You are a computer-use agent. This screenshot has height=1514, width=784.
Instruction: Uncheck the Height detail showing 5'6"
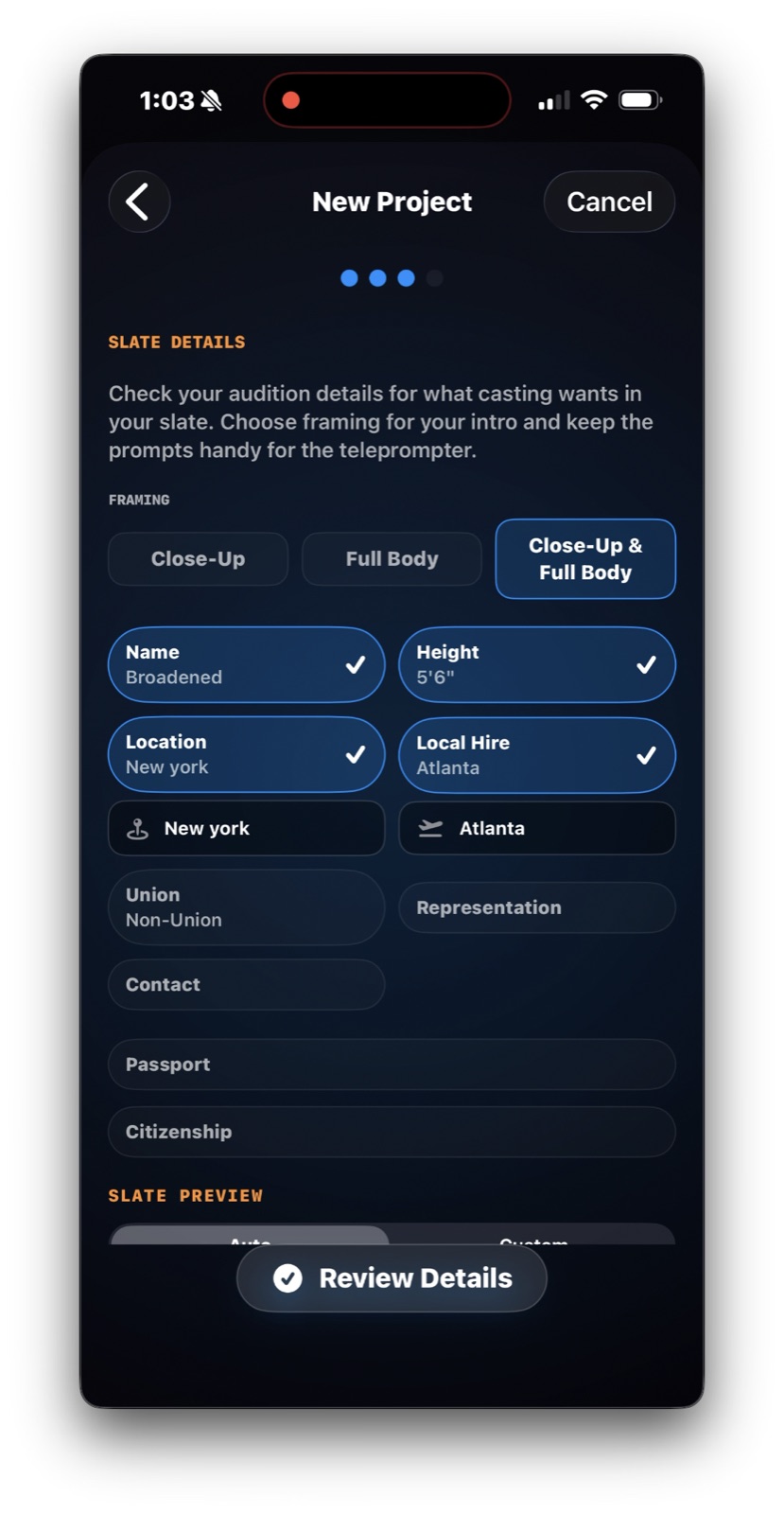point(537,664)
